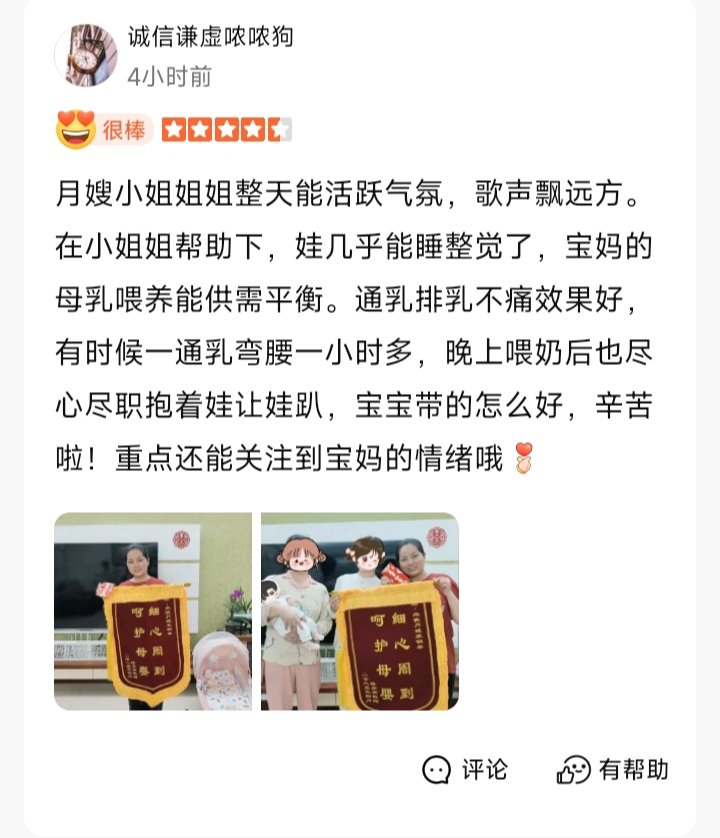Open 诚信谦虚哝哝狗's profile avatar
Screen dimensions: 720x838
point(86,55)
